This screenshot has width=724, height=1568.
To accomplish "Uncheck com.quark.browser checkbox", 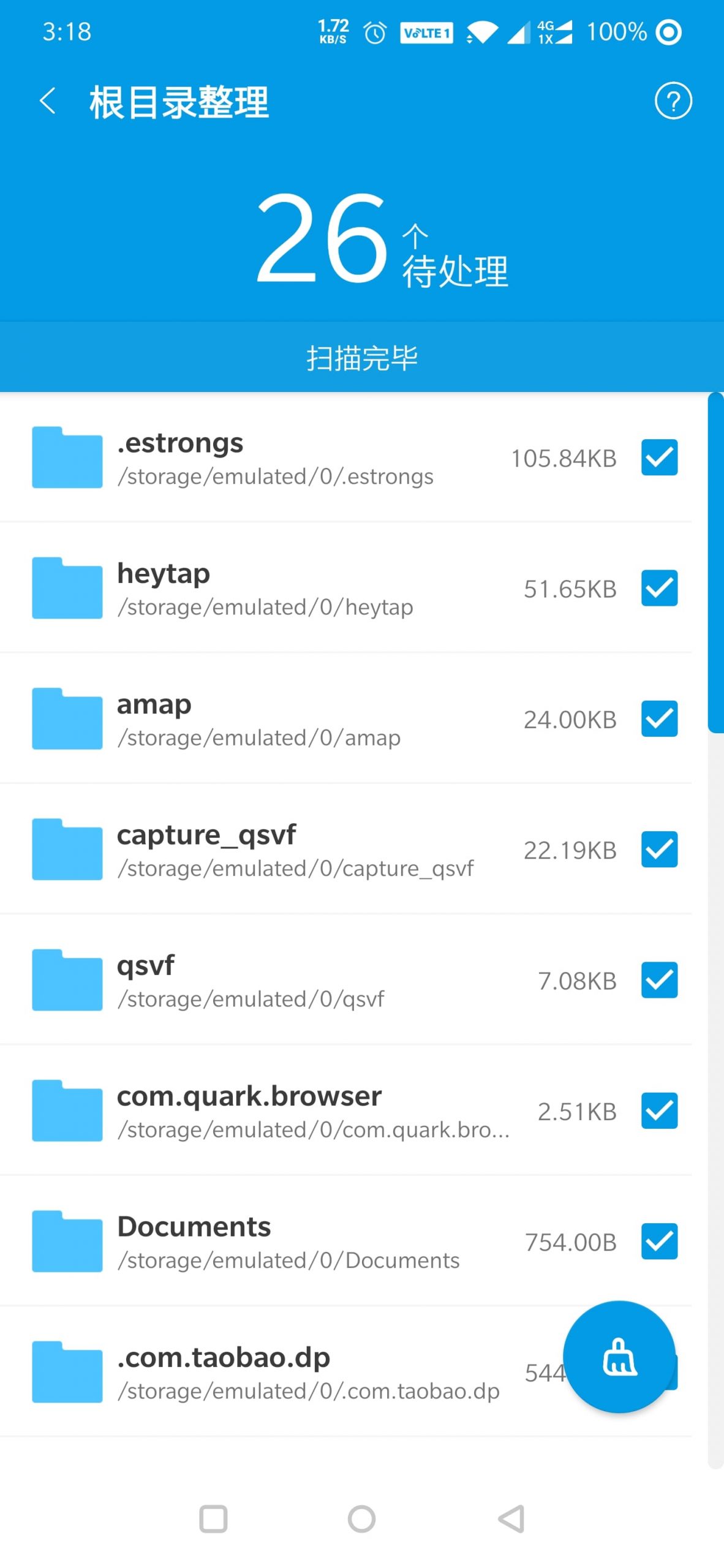I will pyautogui.click(x=659, y=1110).
